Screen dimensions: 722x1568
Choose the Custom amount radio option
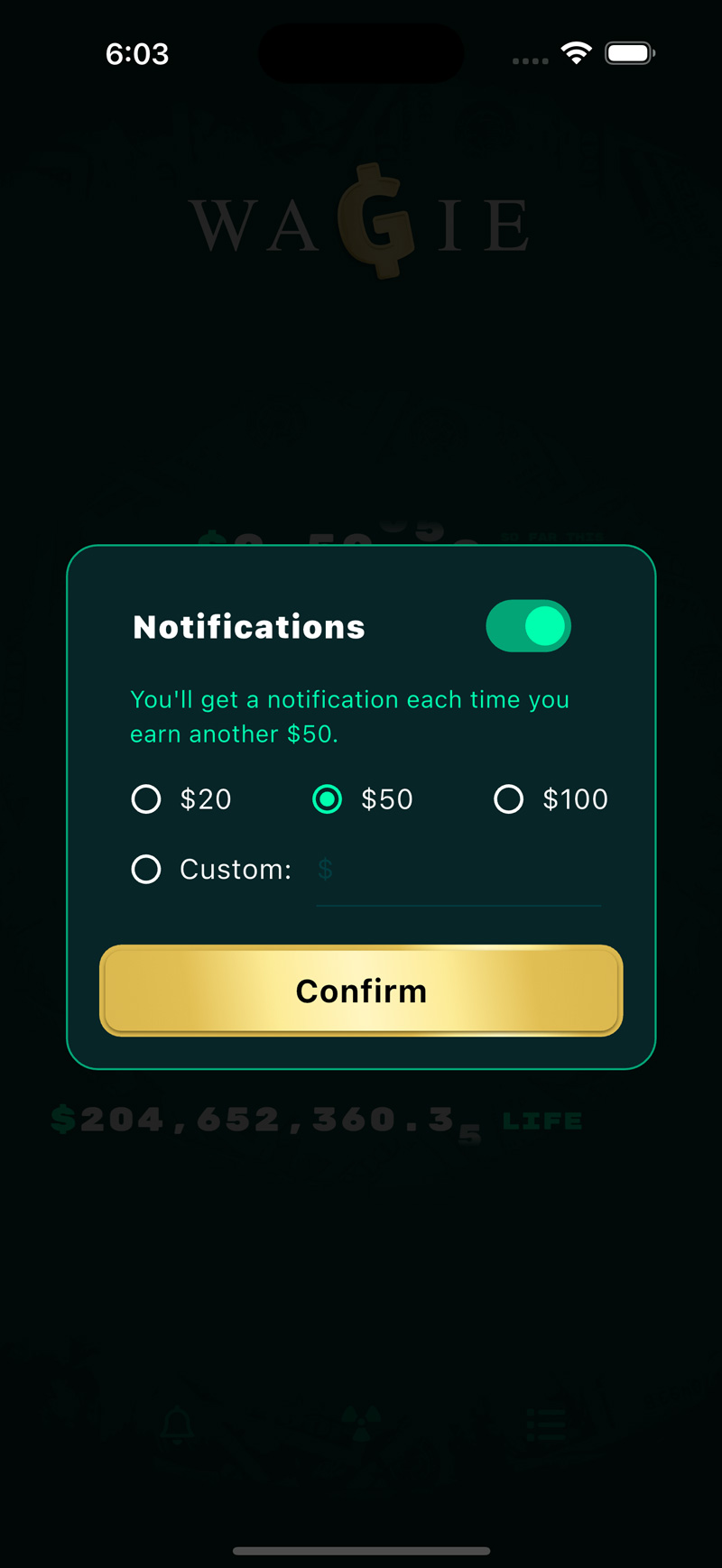click(146, 869)
